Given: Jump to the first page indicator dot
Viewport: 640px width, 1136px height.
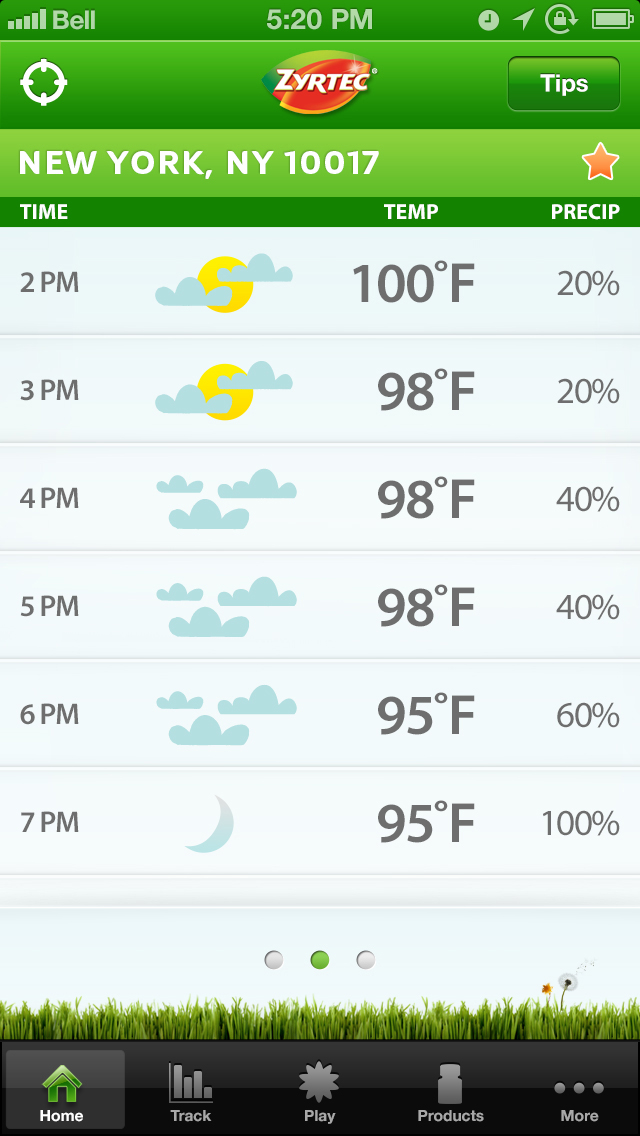Looking at the screenshot, I should [x=273, y=960].
